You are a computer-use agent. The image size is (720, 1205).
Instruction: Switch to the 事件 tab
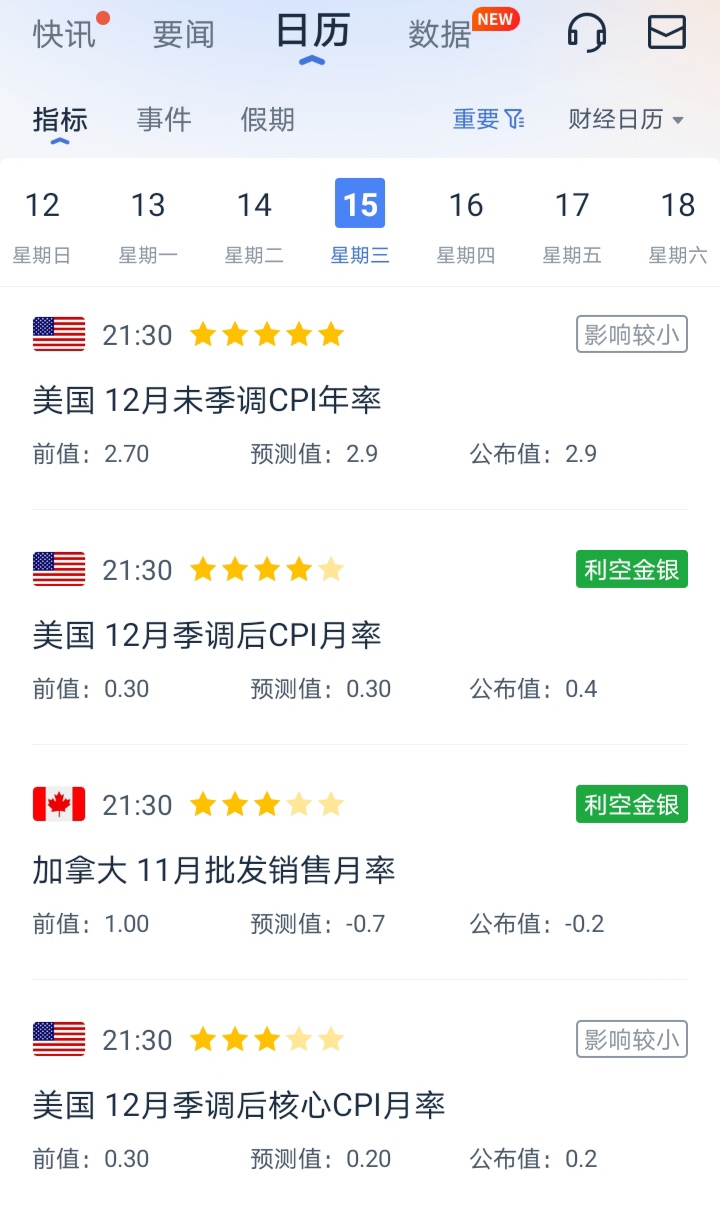tap(163, 119)
